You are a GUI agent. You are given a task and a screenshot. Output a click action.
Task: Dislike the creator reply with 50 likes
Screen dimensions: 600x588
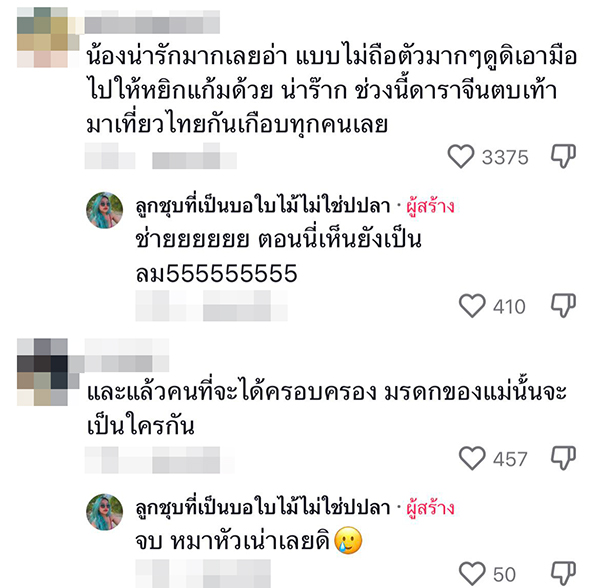[x=564, y=573]
